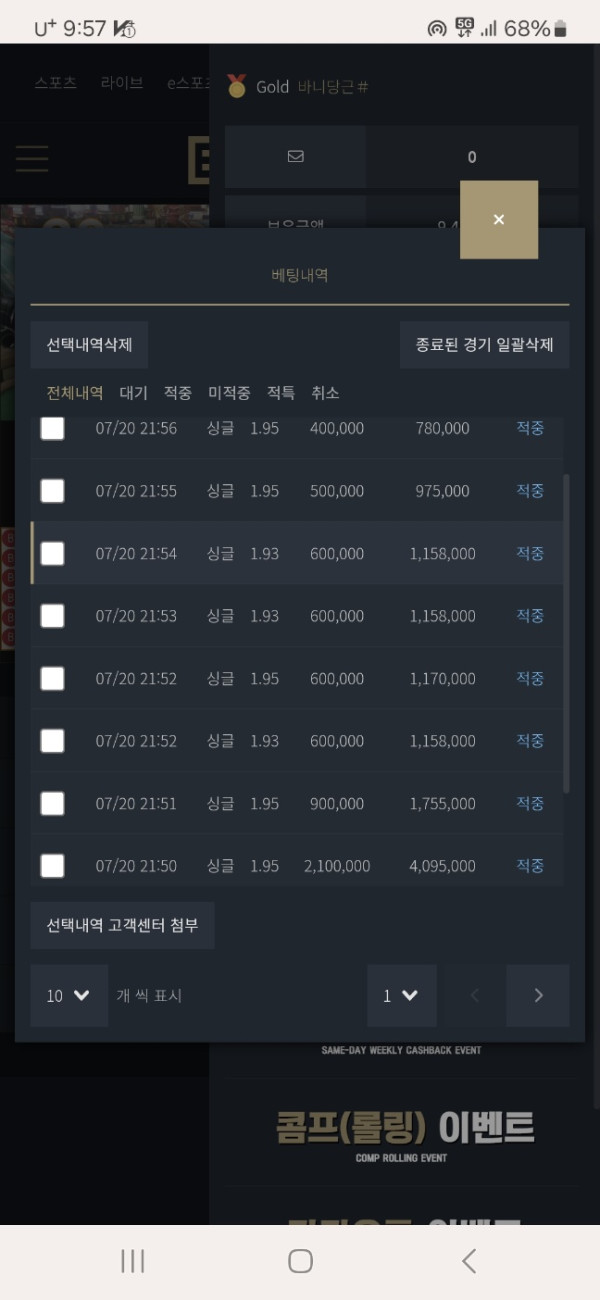This screenshot has width=600, height=1300.
Task: Check the box for 07/20 21:50 bet
Action: click(52, 866)
